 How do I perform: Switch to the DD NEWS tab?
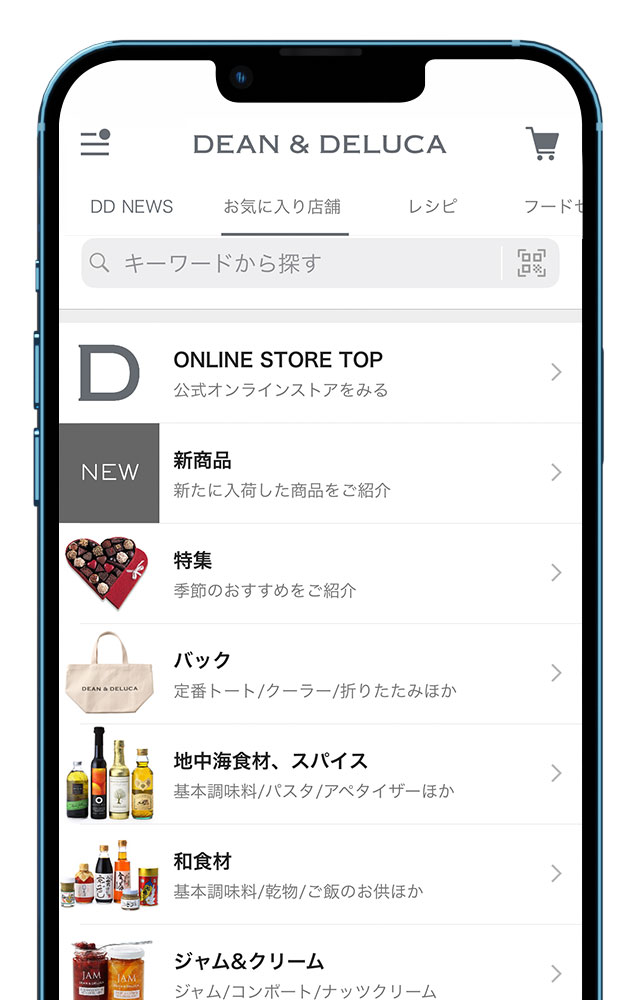tap(131, 207)
